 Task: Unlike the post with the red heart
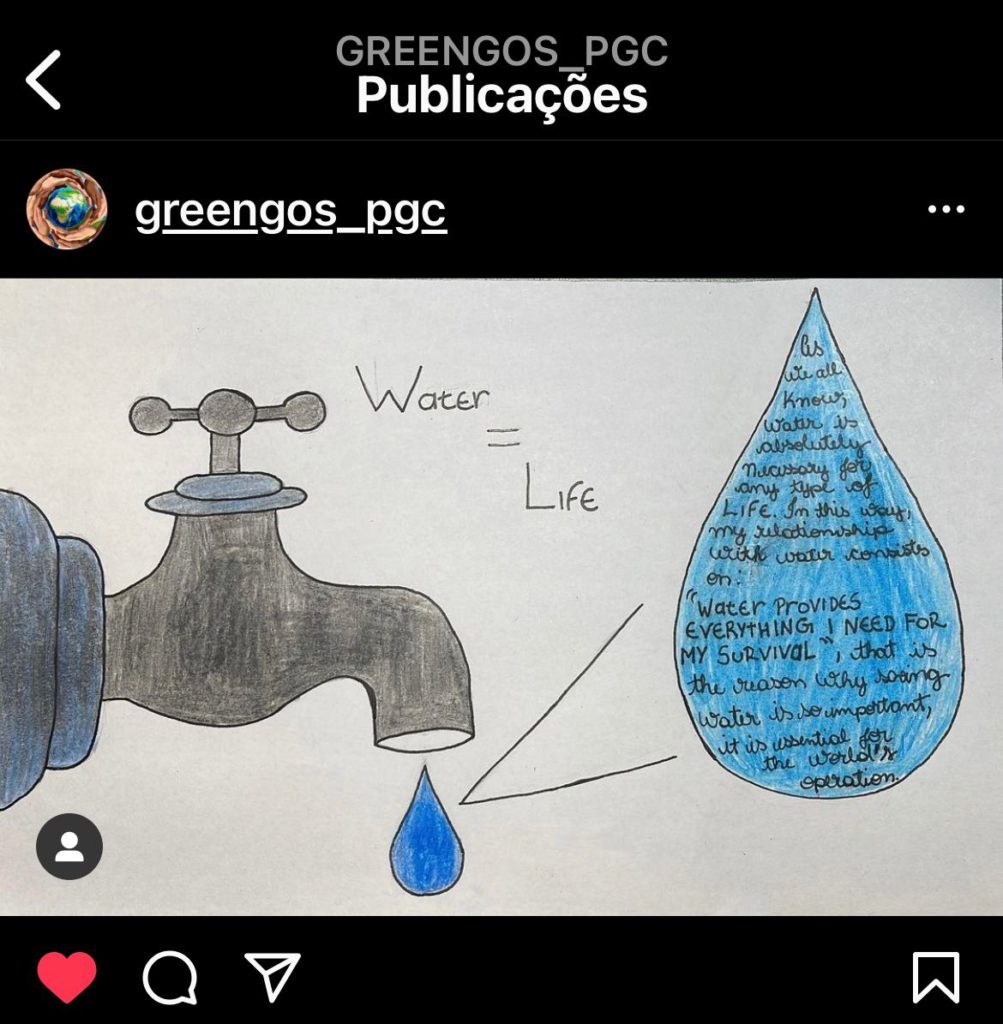67,977
